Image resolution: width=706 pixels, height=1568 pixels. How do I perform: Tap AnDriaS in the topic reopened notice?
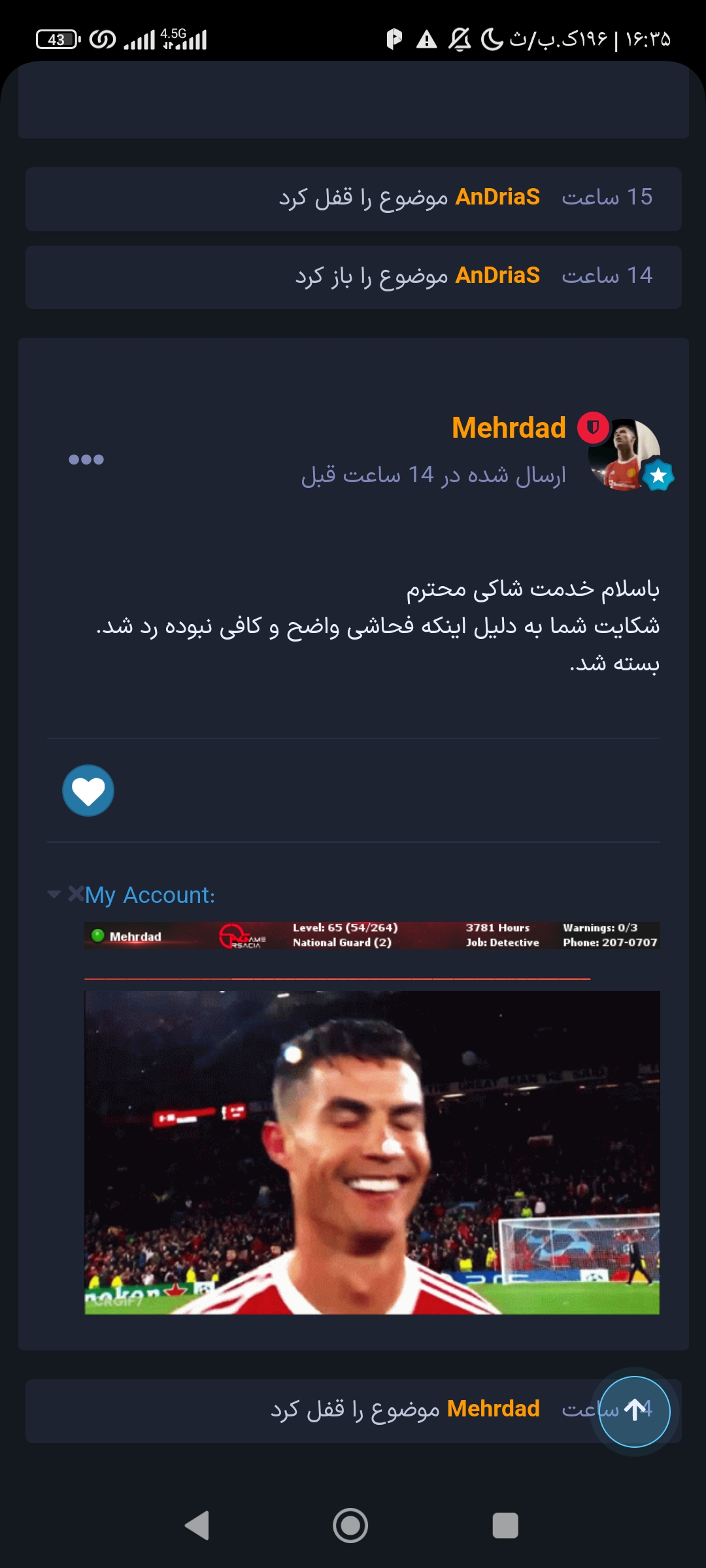pyautogui.click(x=497, y=275)
